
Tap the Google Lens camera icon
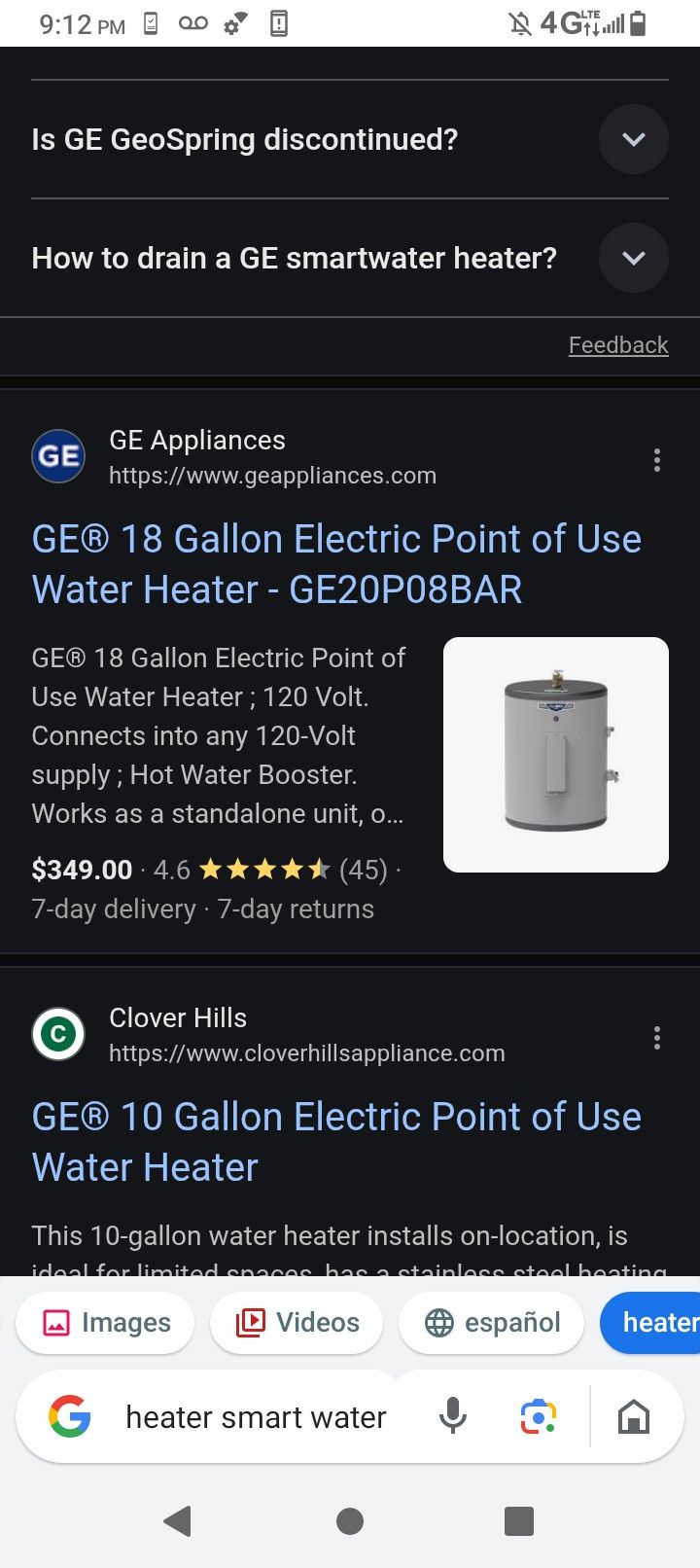coord(536,1417)
